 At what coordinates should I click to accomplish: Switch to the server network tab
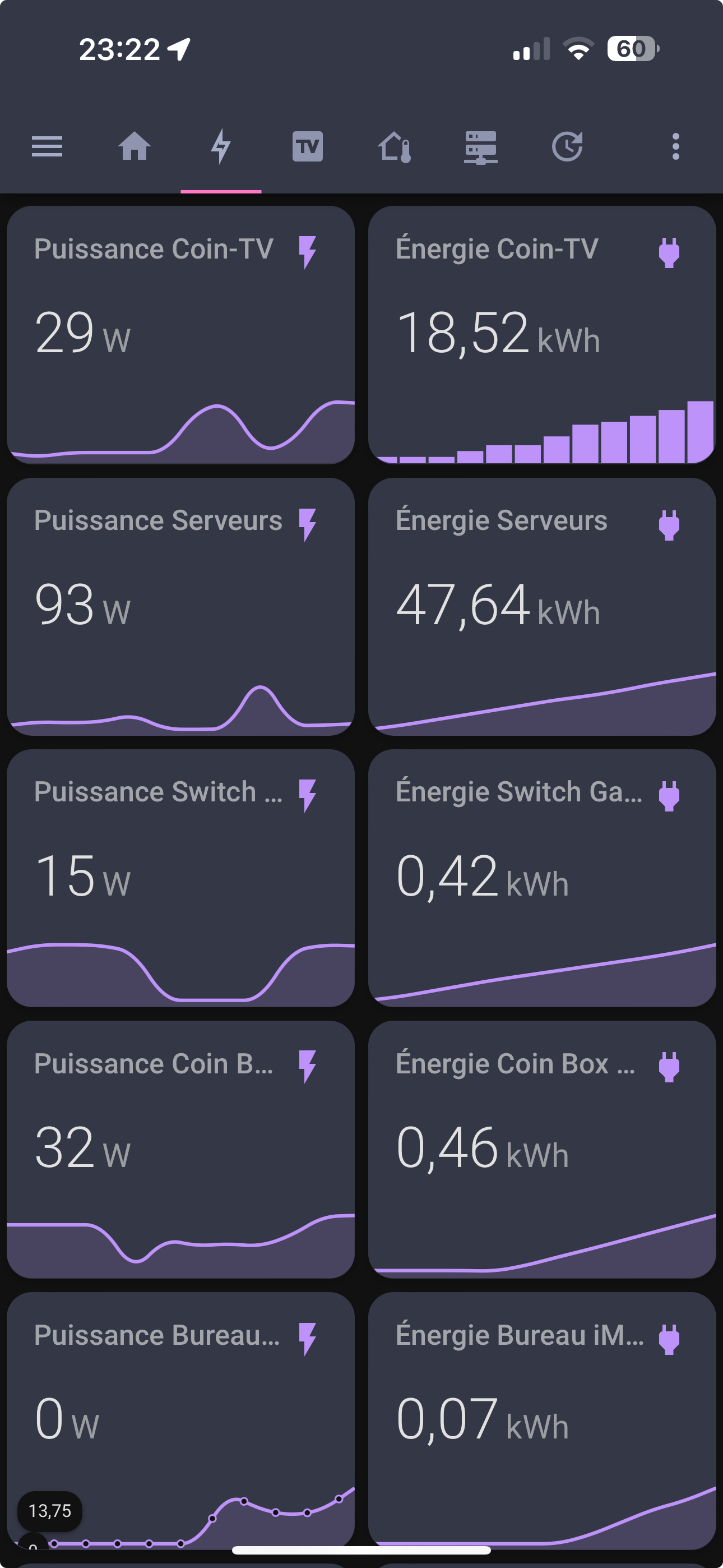[481, 147]
